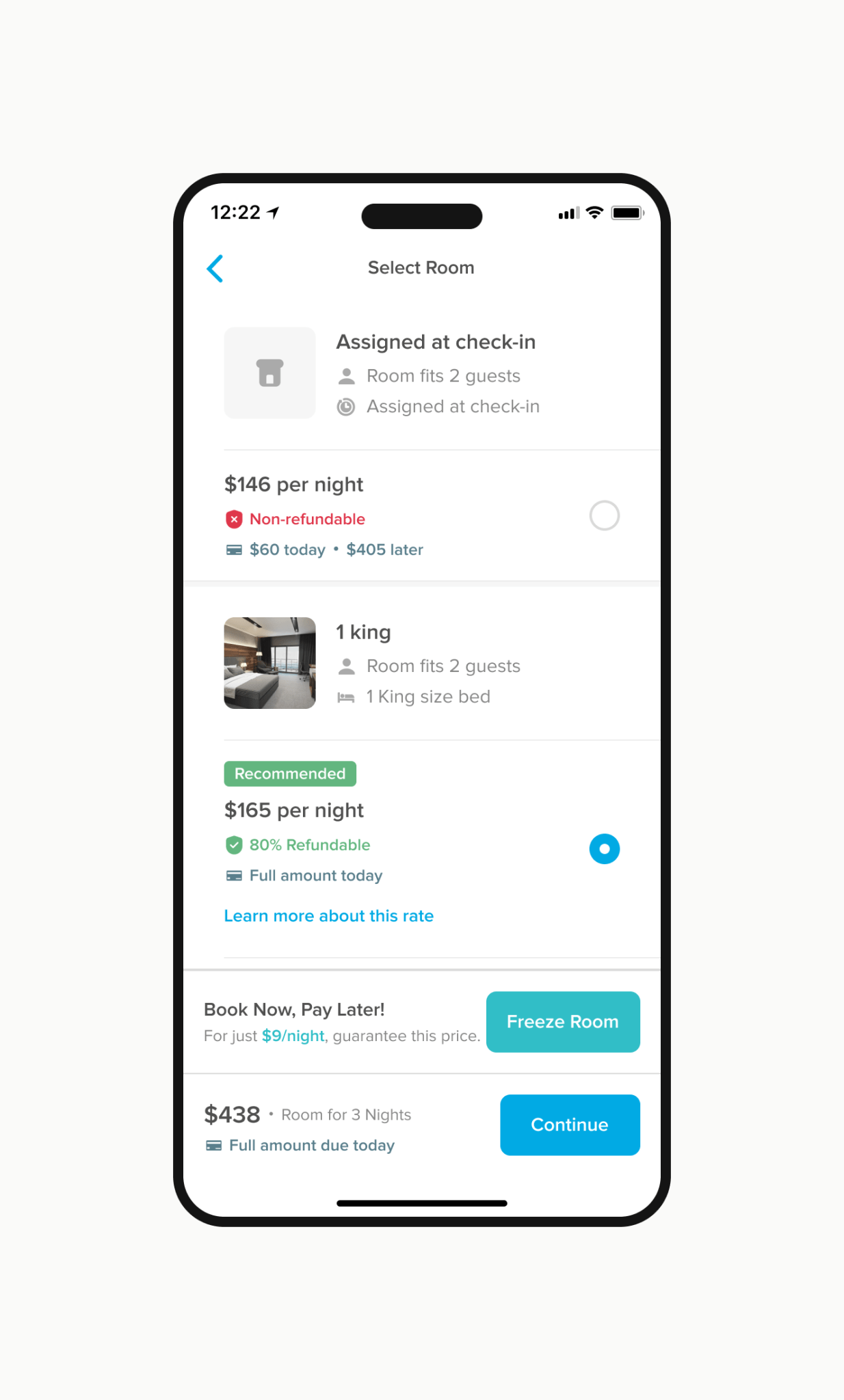
Task: View the 1 king room photo
Action: [x=270, y=663]
